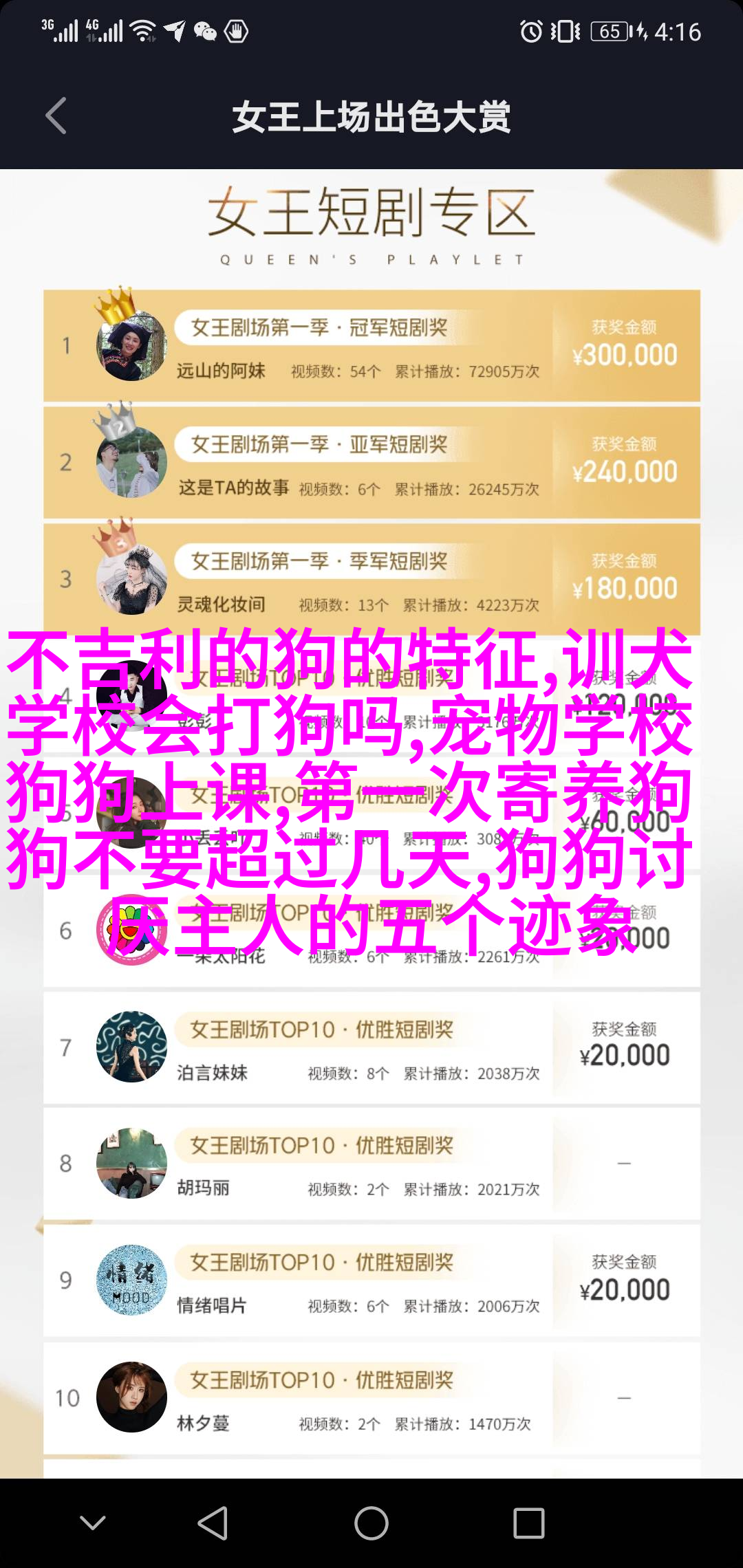Open recent apps from navigation bar
This screenshot has height=1568, width=743.
(528, 1523)
